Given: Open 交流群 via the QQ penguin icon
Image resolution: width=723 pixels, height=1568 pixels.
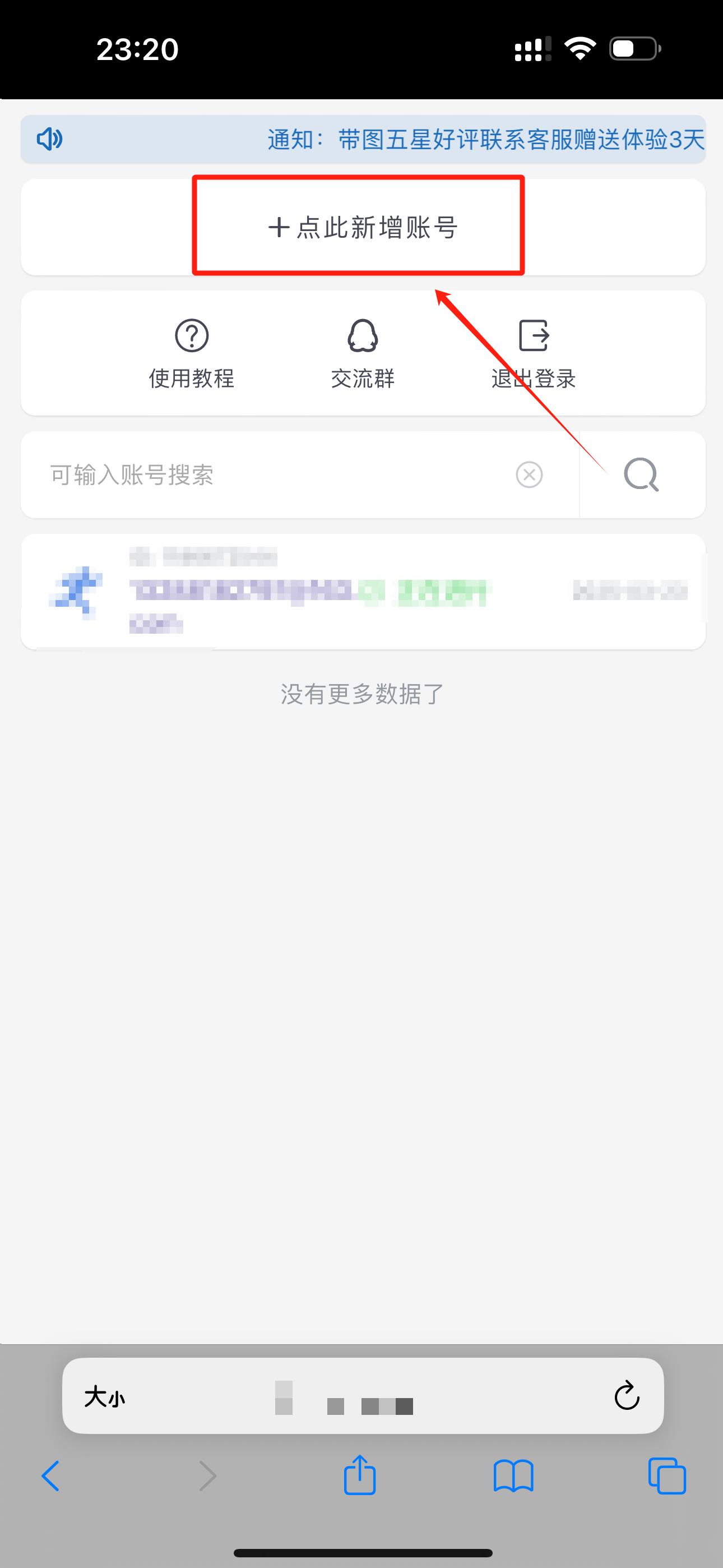Looking at the screenshot, I should [363, 335].
